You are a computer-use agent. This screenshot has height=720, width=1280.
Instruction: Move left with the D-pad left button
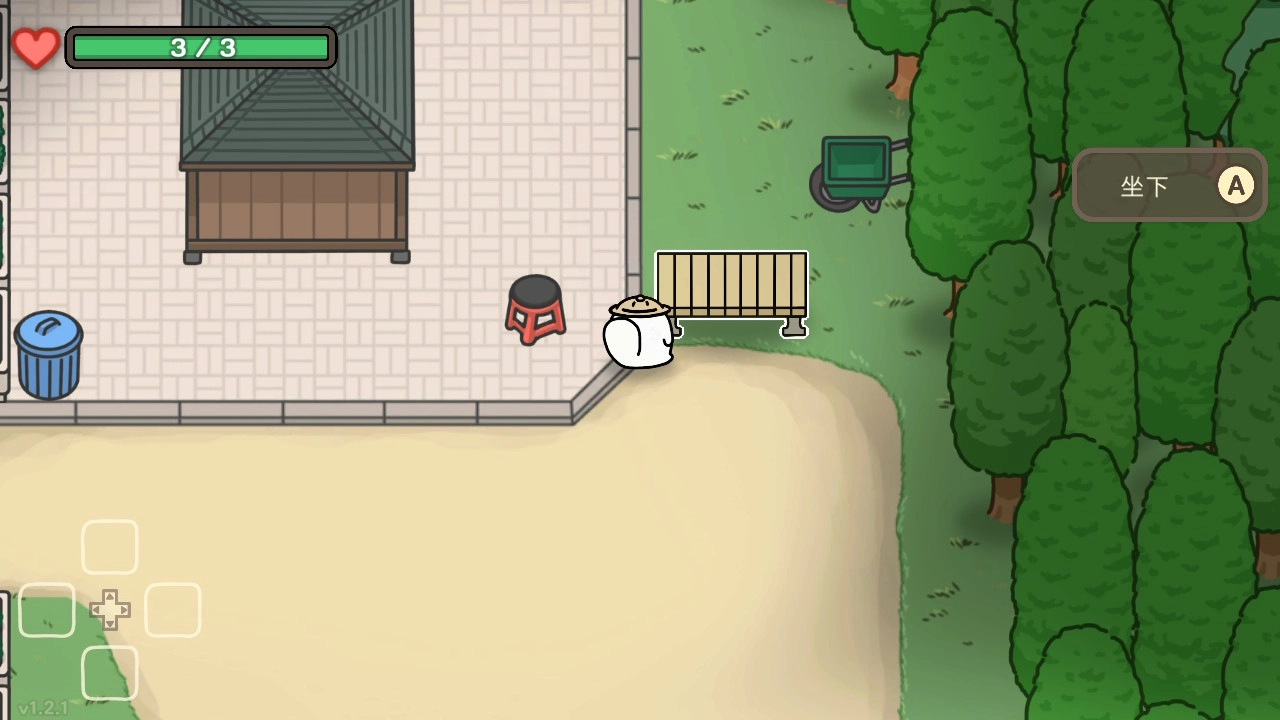pos(47,610)
